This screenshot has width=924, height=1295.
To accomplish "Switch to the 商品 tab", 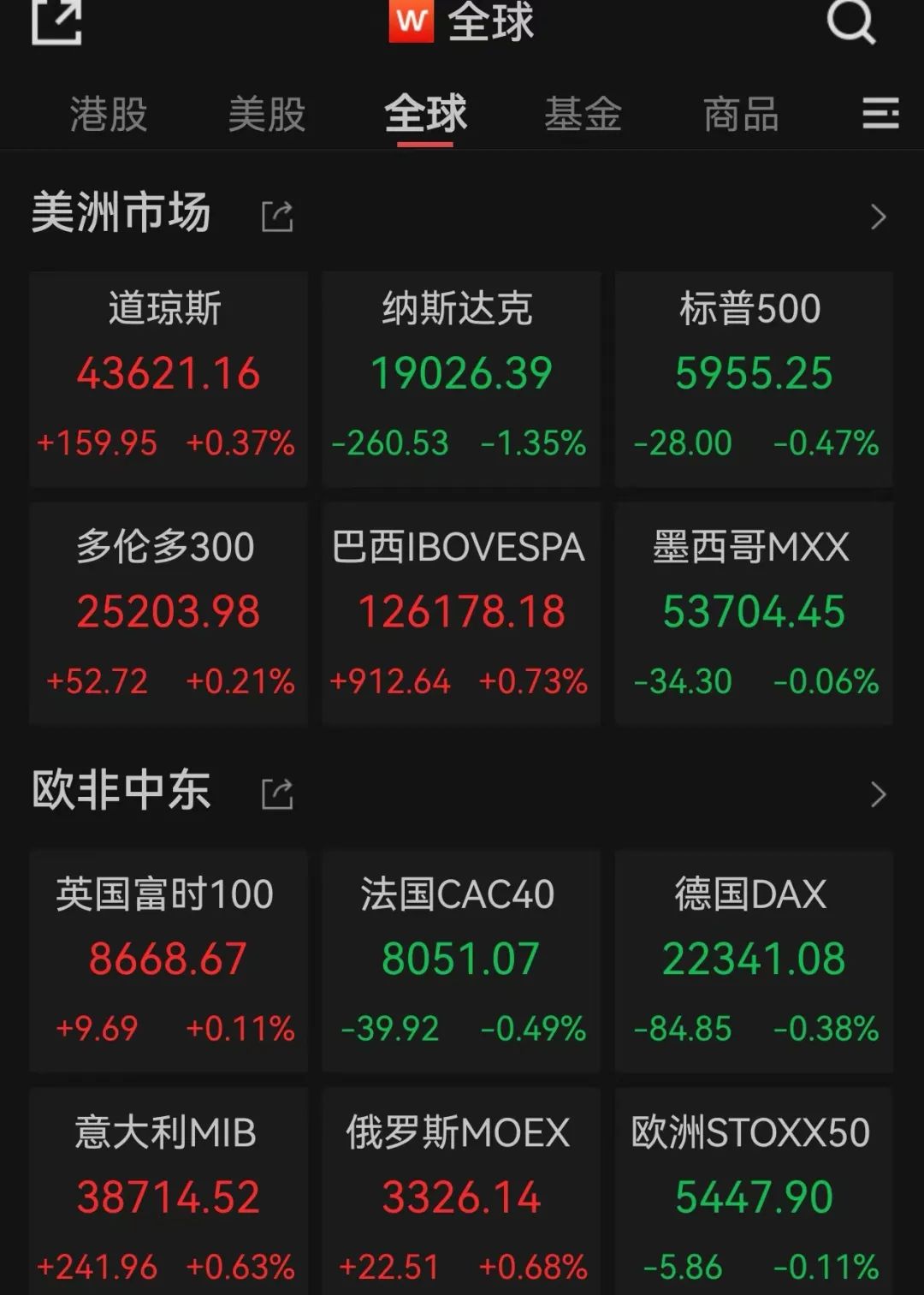I will 741,115.
